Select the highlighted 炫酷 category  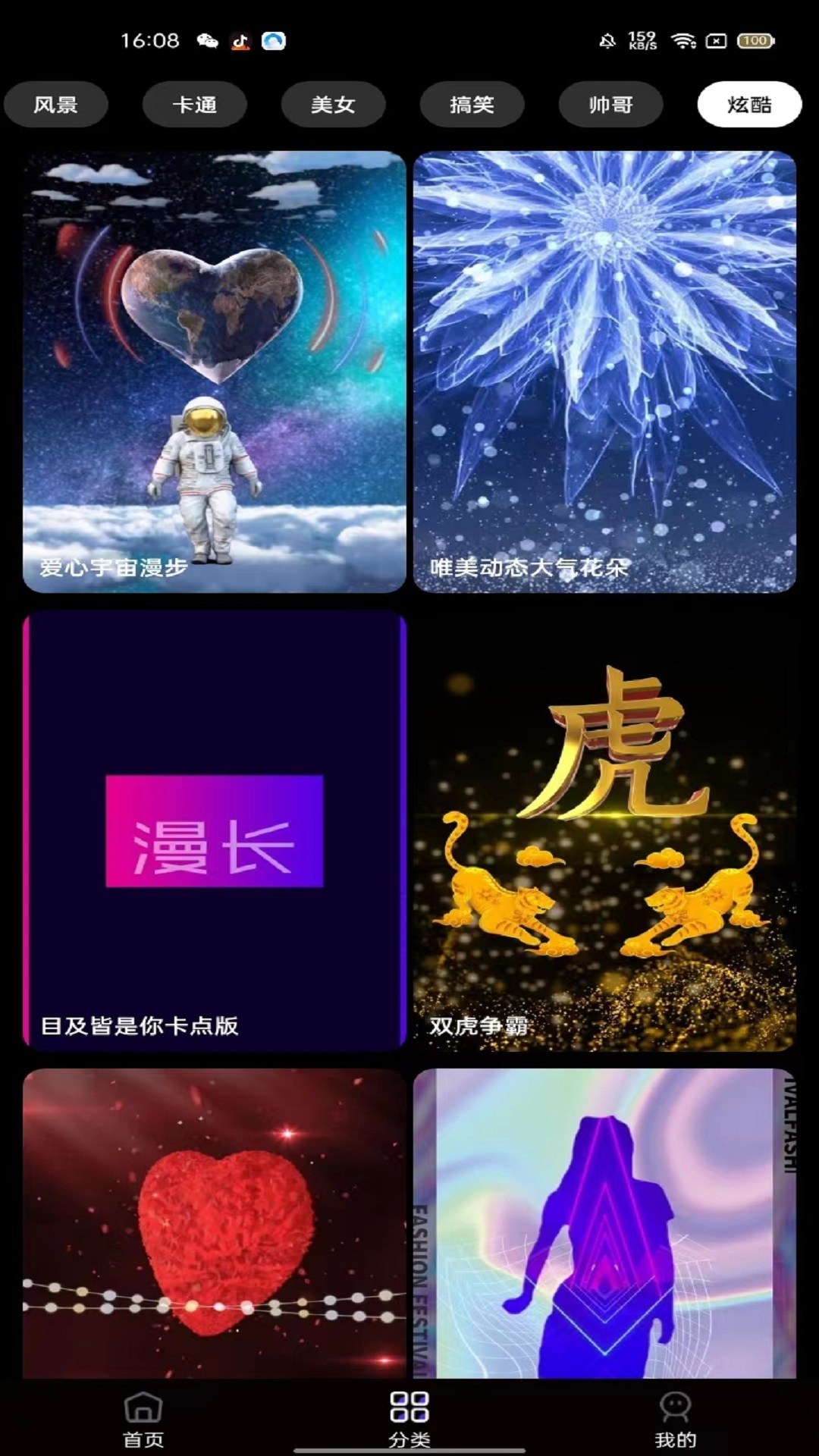click(749, 105)
